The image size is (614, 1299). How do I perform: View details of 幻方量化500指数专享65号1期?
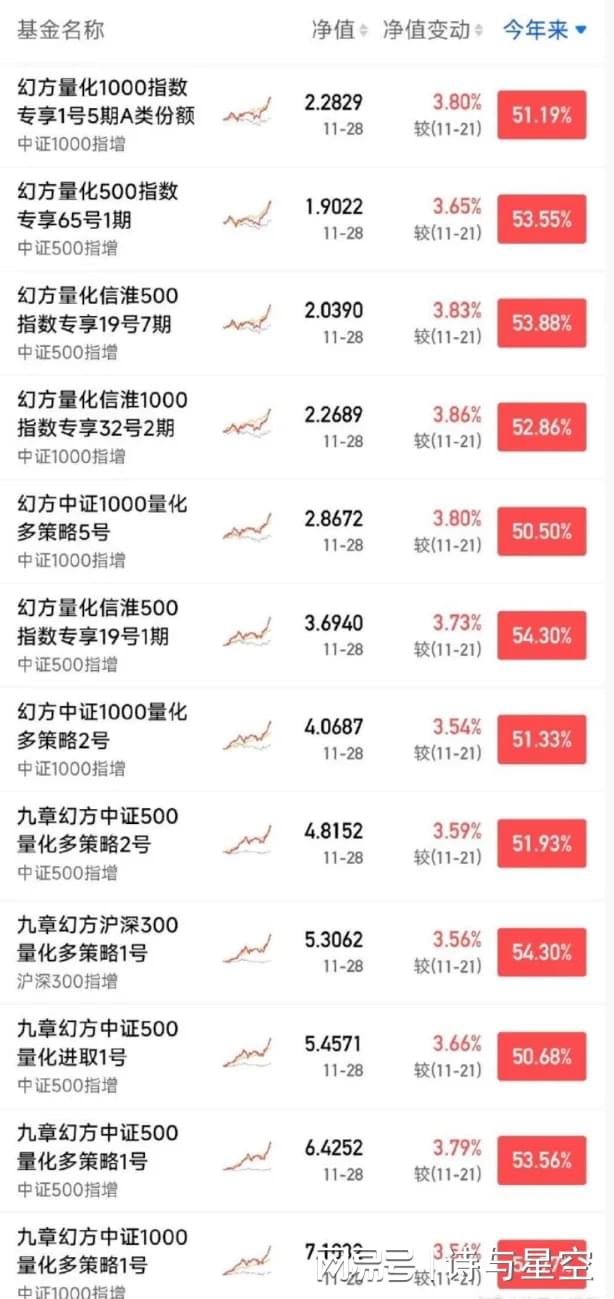coord(98,205)
